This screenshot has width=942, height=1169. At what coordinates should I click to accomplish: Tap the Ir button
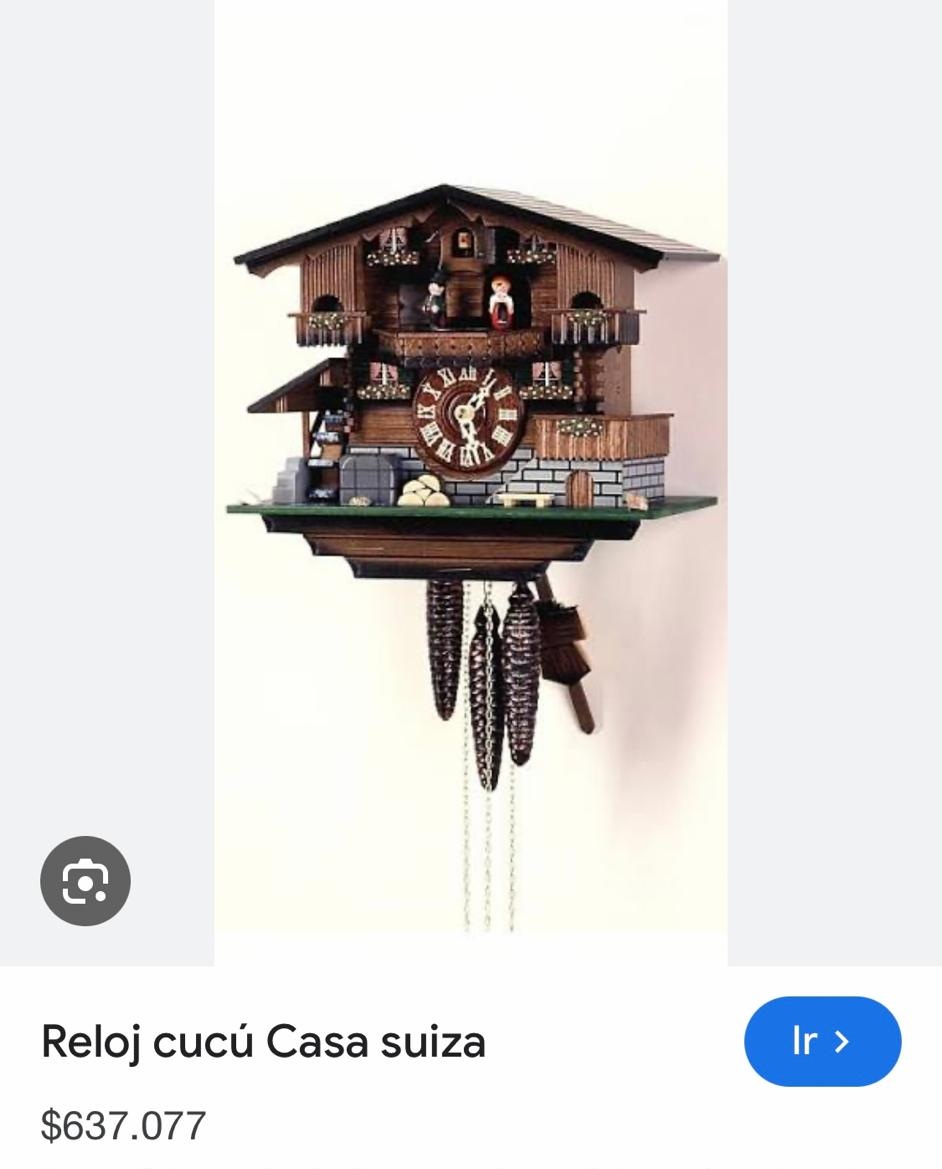coord(822,1041)
